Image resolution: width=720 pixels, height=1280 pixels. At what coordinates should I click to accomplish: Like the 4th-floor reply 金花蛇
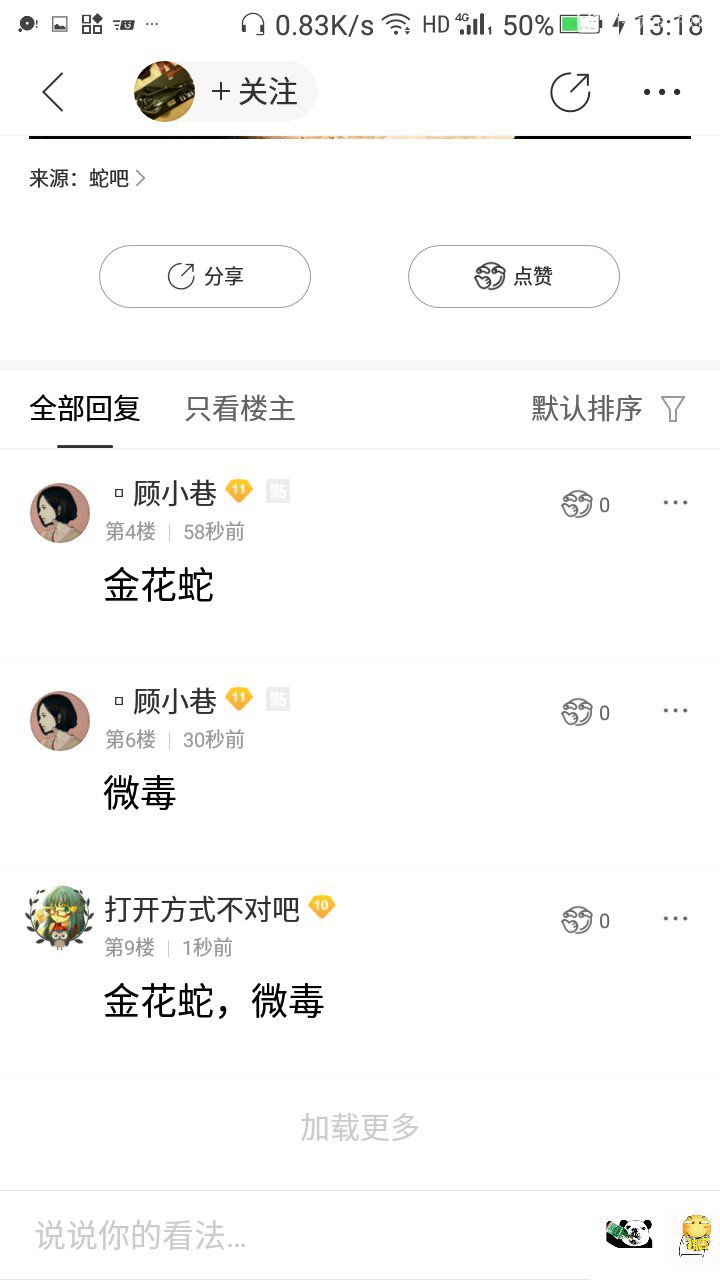coord(585,505)
